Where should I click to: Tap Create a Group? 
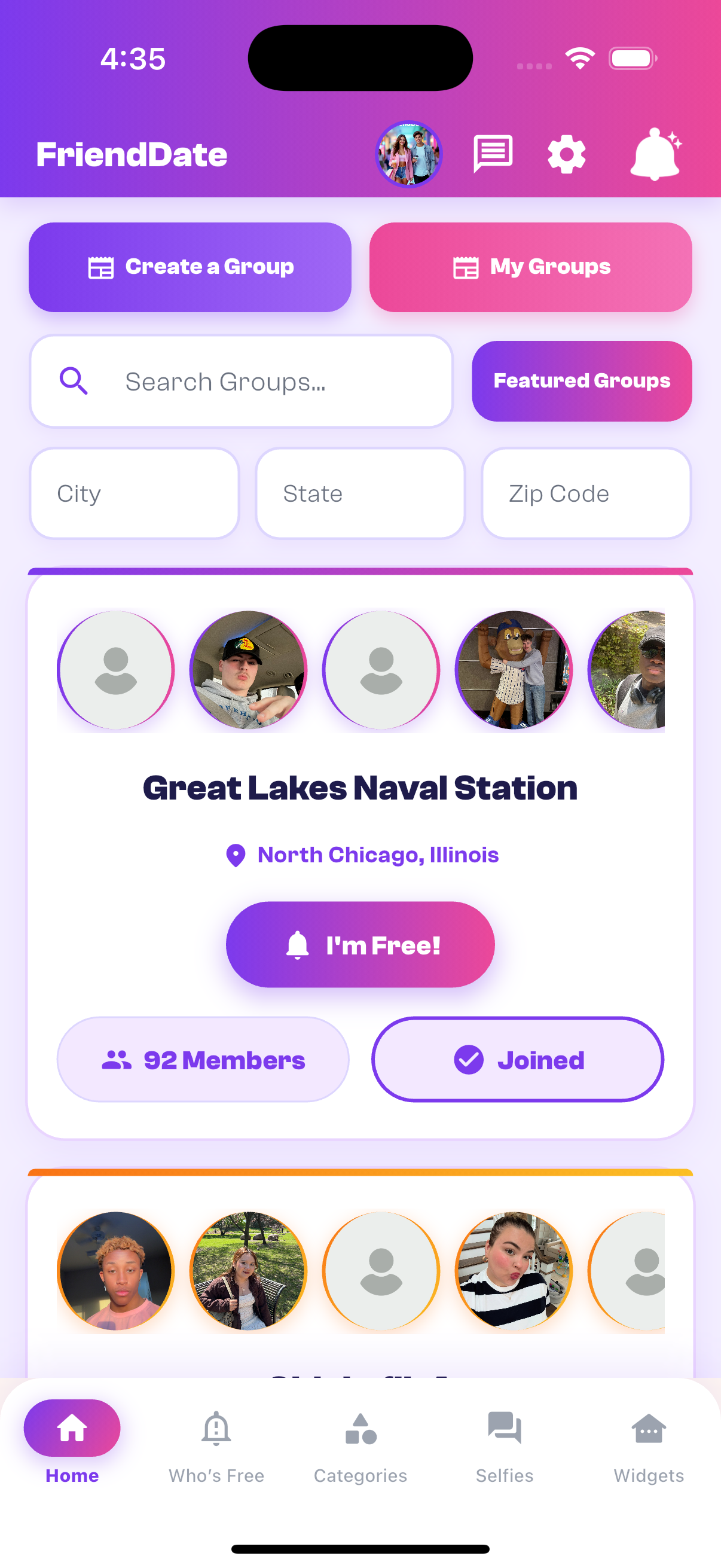190,267
